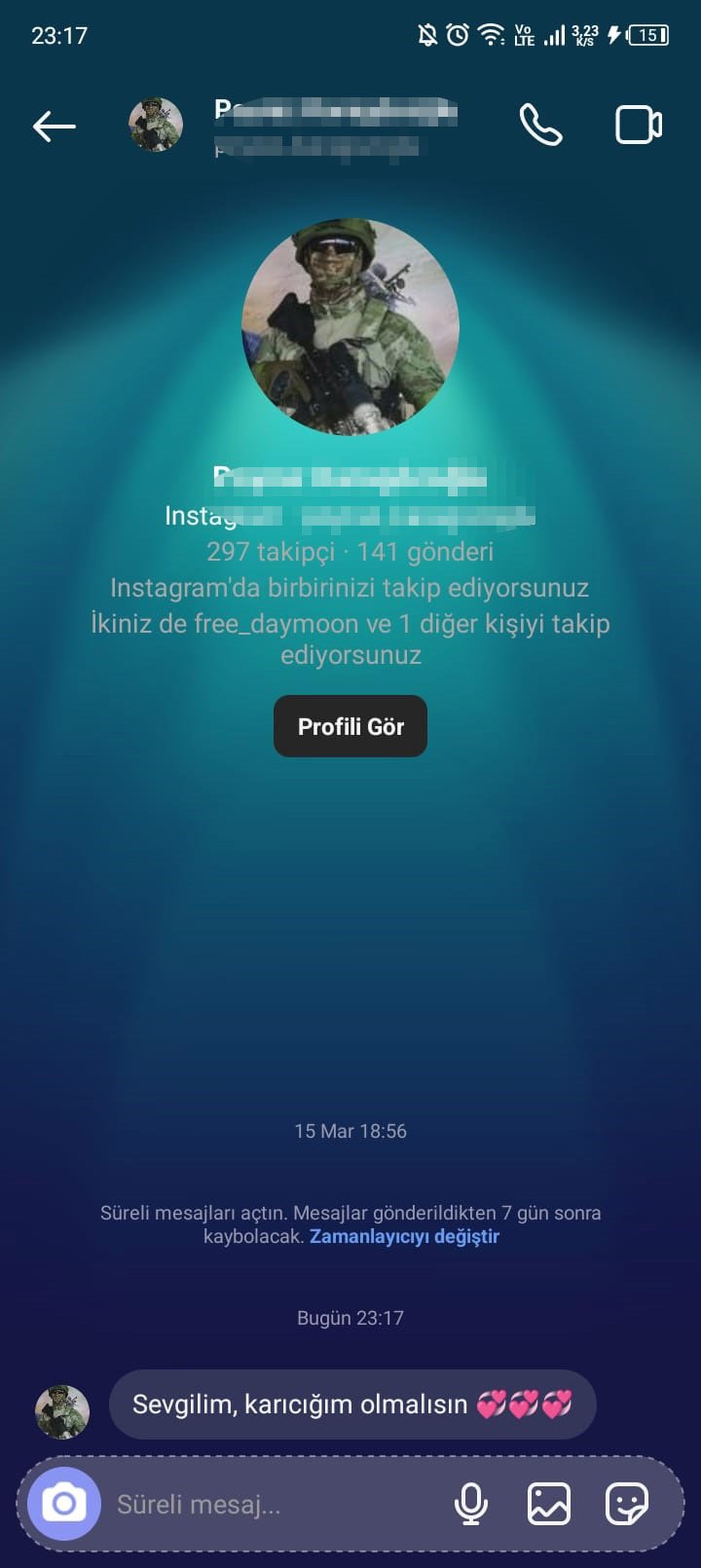The width and height of the screenshot is (701, 1568).
Task: Start a video call
Action: 638,125
